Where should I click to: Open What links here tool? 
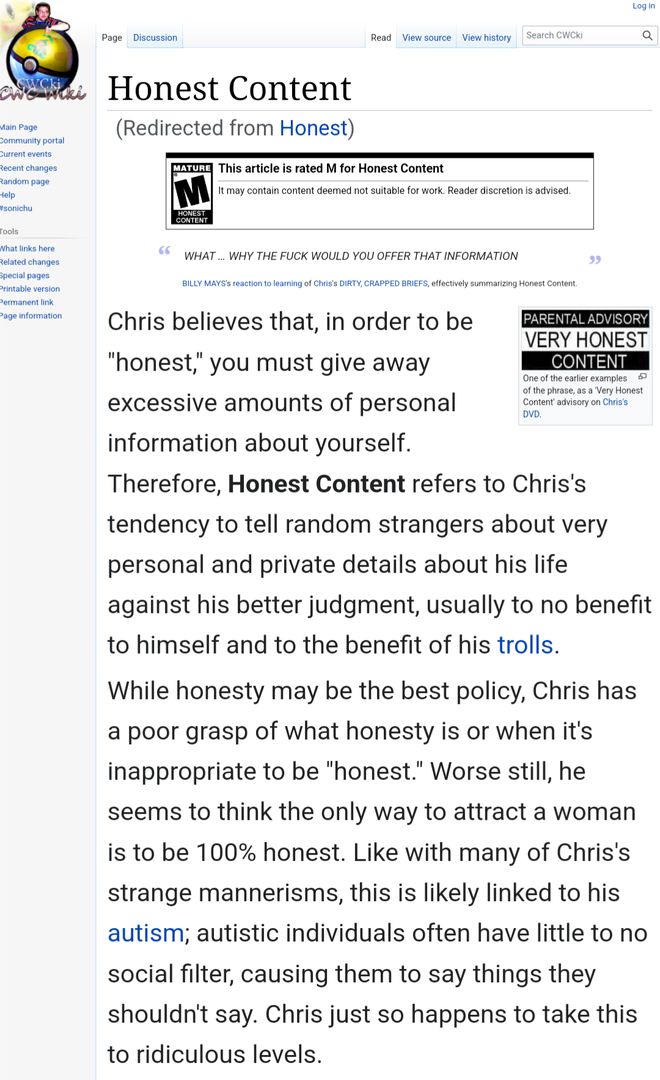(27, 249)
